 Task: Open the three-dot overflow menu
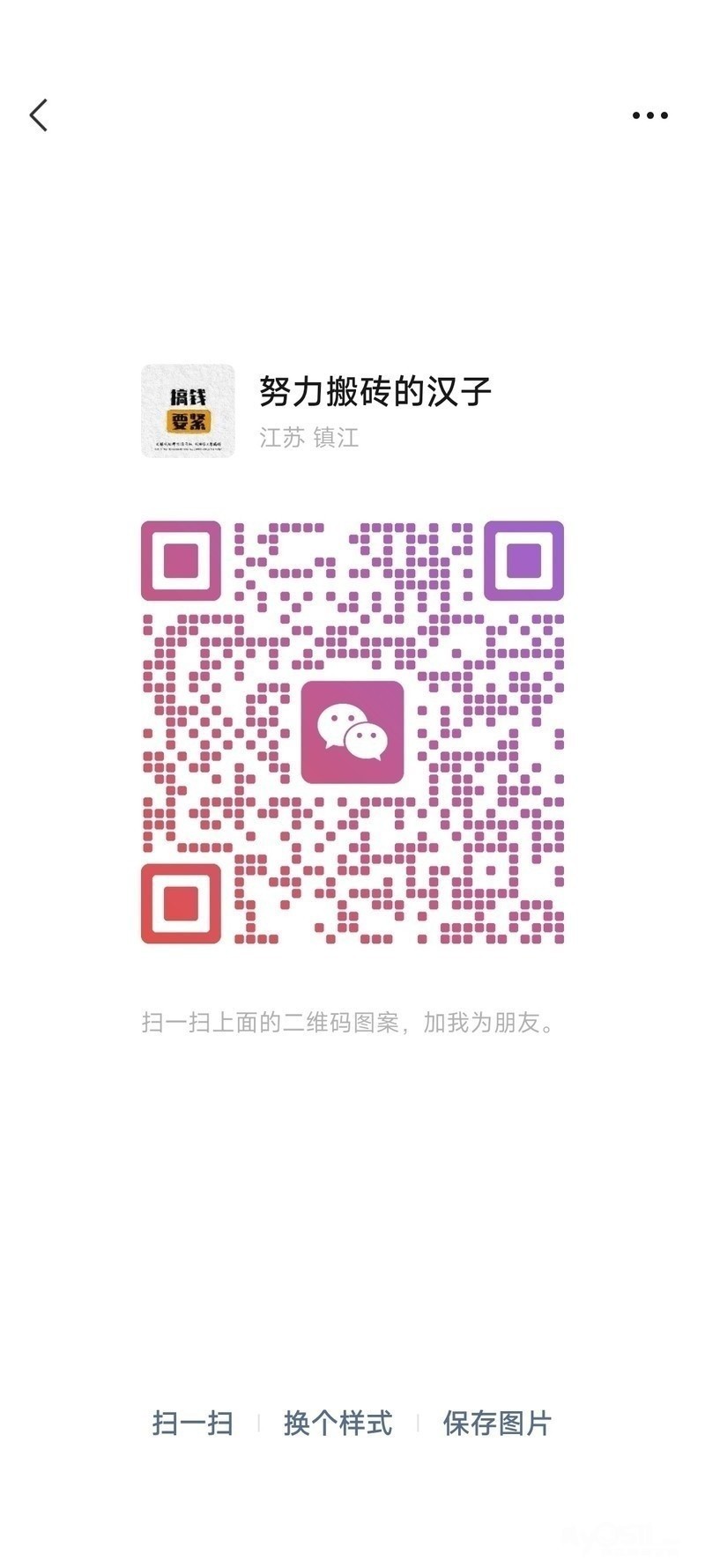650,115
